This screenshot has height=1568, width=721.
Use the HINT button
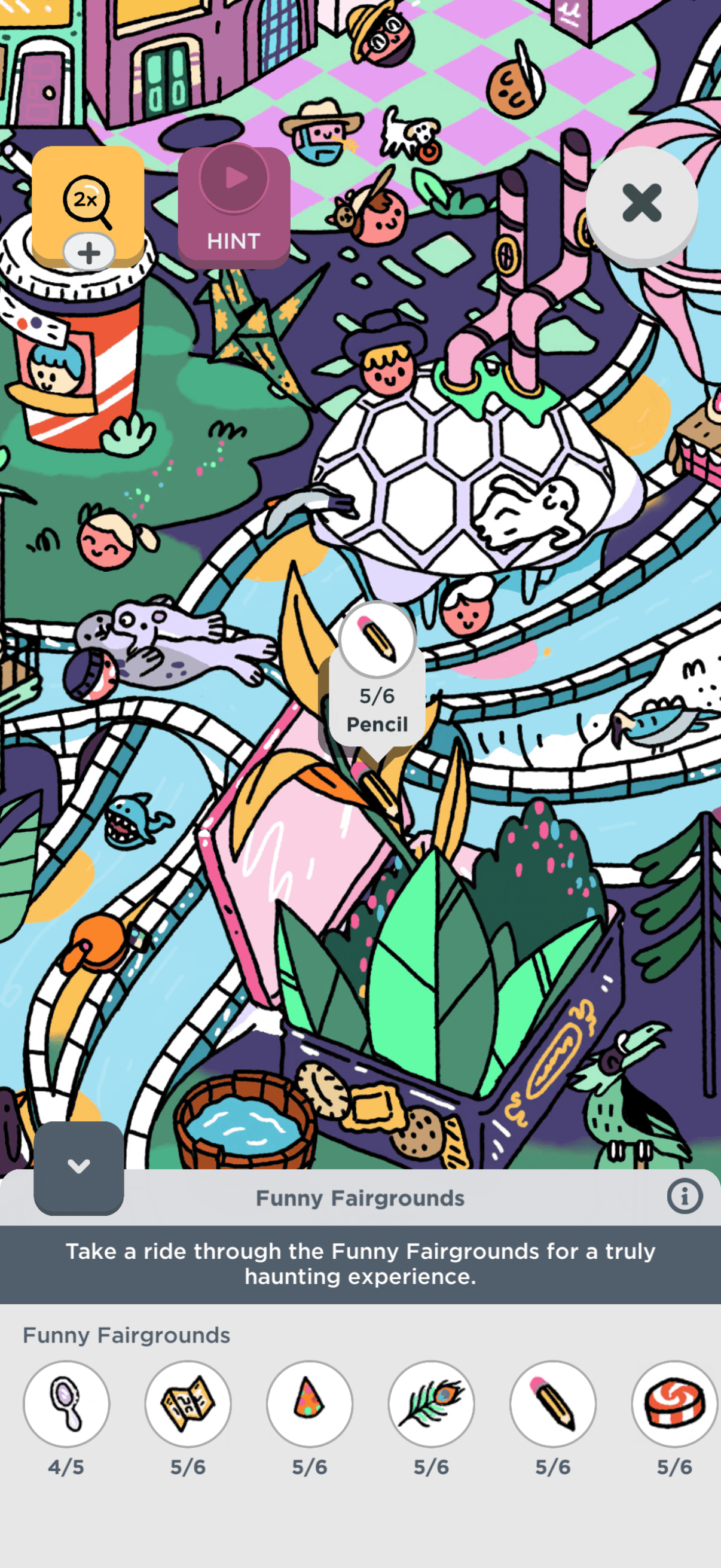(234, 207)
